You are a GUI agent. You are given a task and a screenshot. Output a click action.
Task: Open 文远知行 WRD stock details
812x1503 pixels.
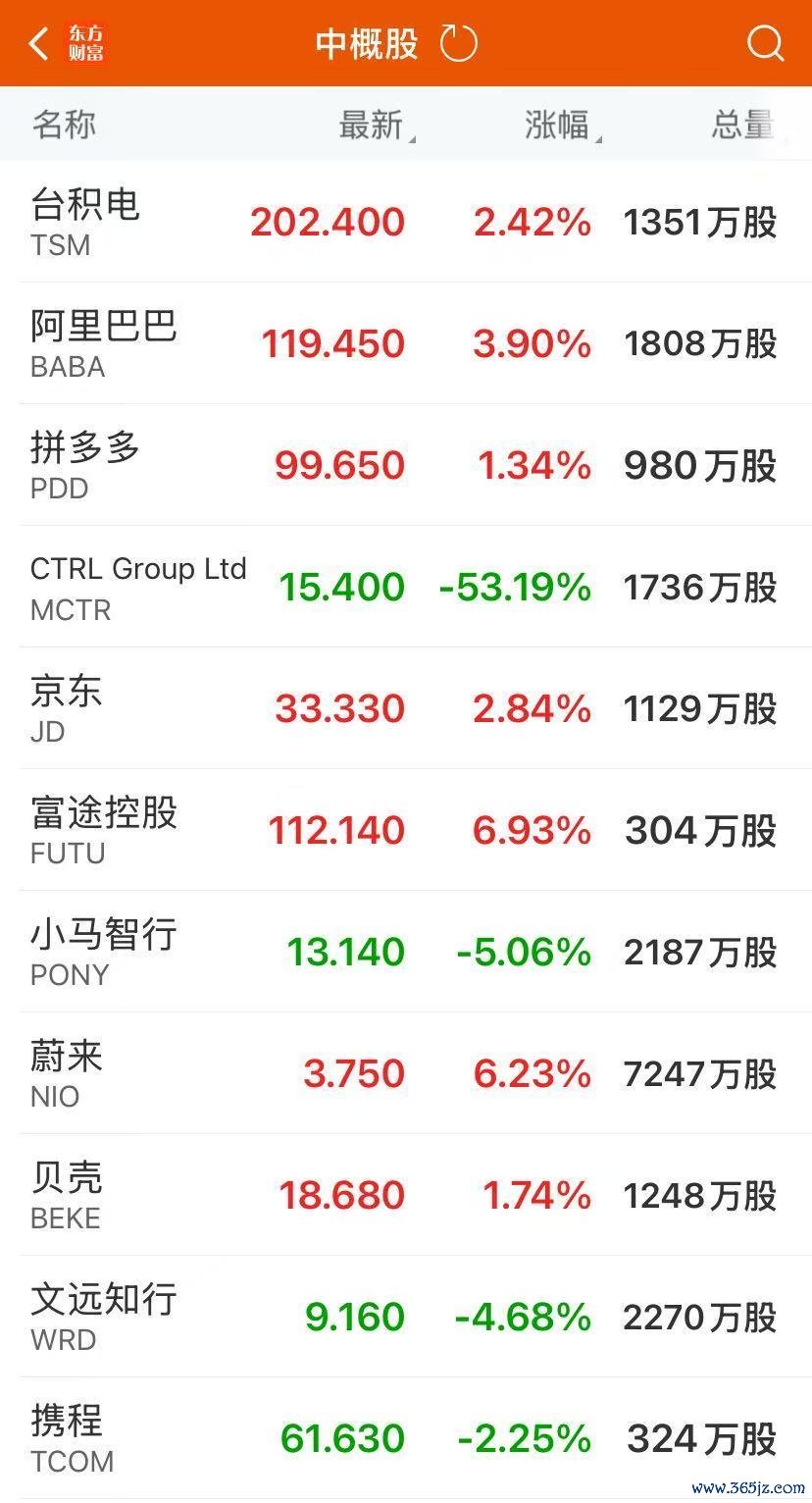pyautogui.click(x=406, y=1318)
